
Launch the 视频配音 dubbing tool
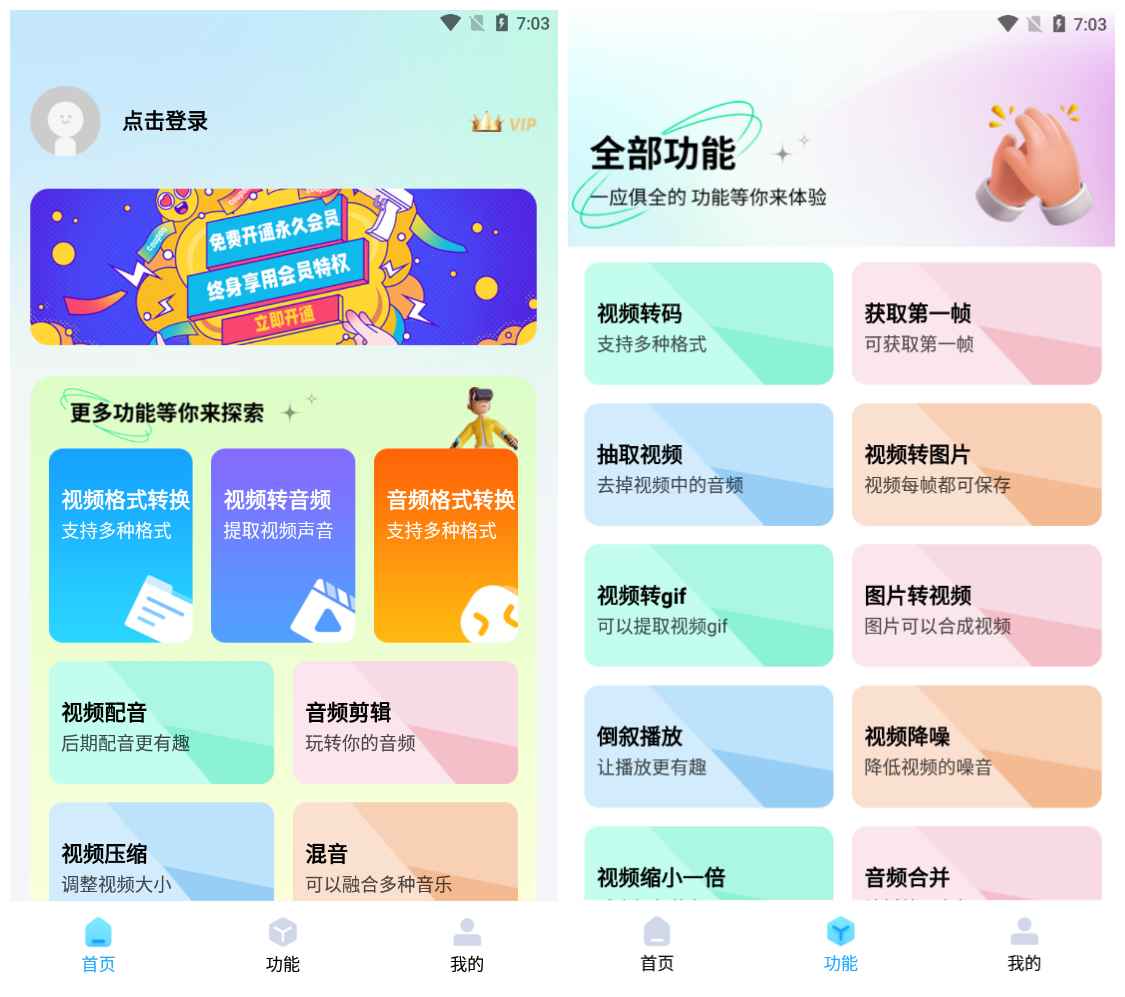click(x=161, y=722)
